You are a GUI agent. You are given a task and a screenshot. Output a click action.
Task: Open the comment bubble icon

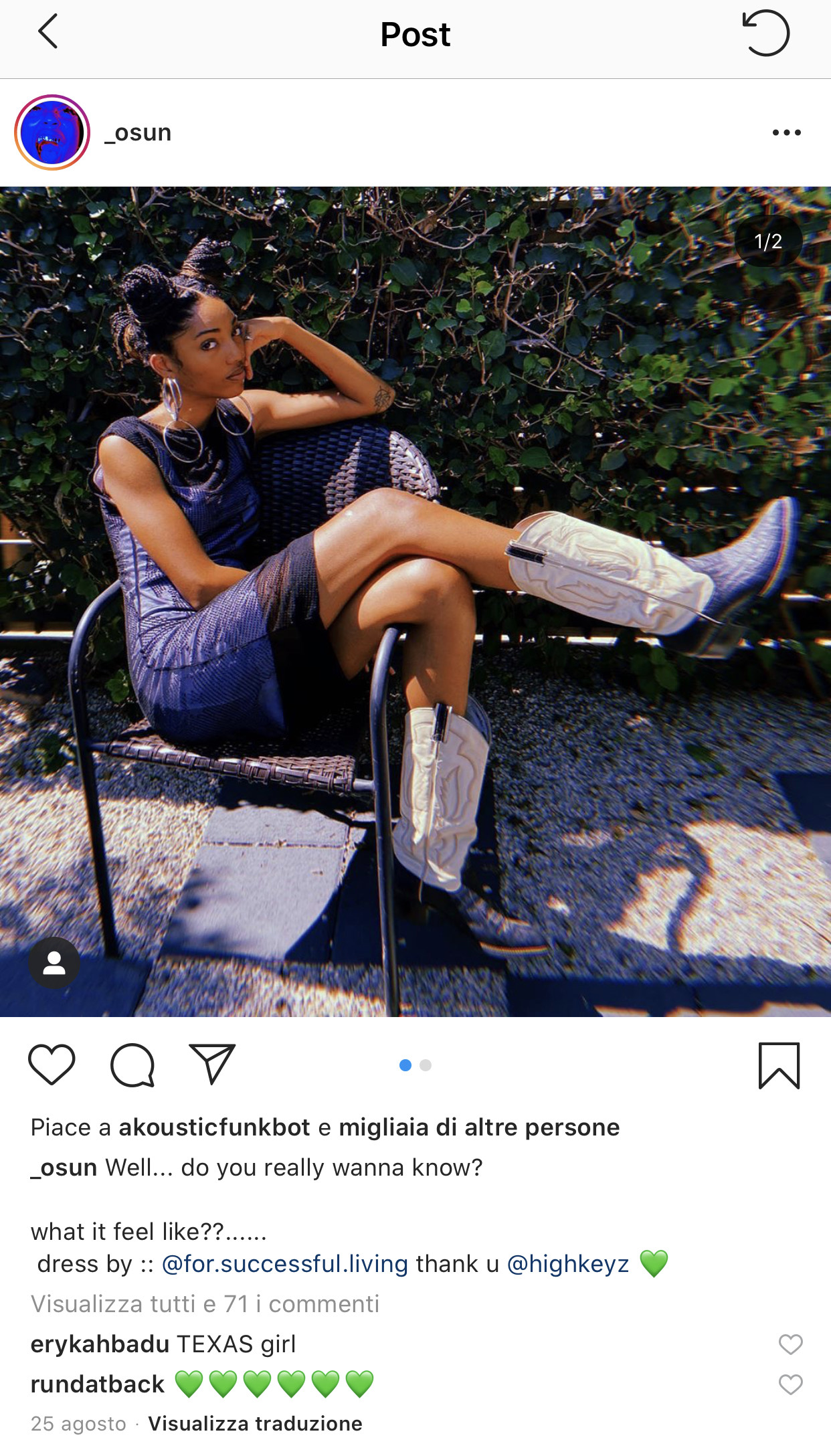point(132,1065)
